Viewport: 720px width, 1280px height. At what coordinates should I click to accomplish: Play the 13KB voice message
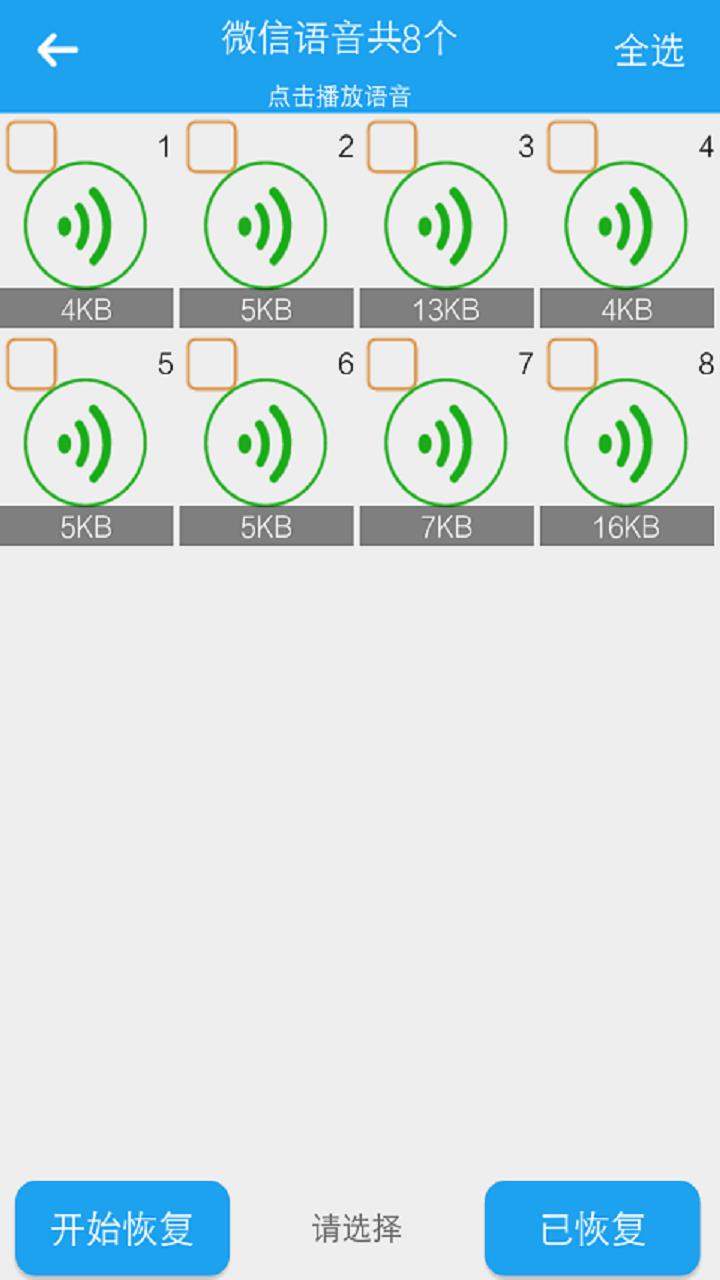point(446,225)
